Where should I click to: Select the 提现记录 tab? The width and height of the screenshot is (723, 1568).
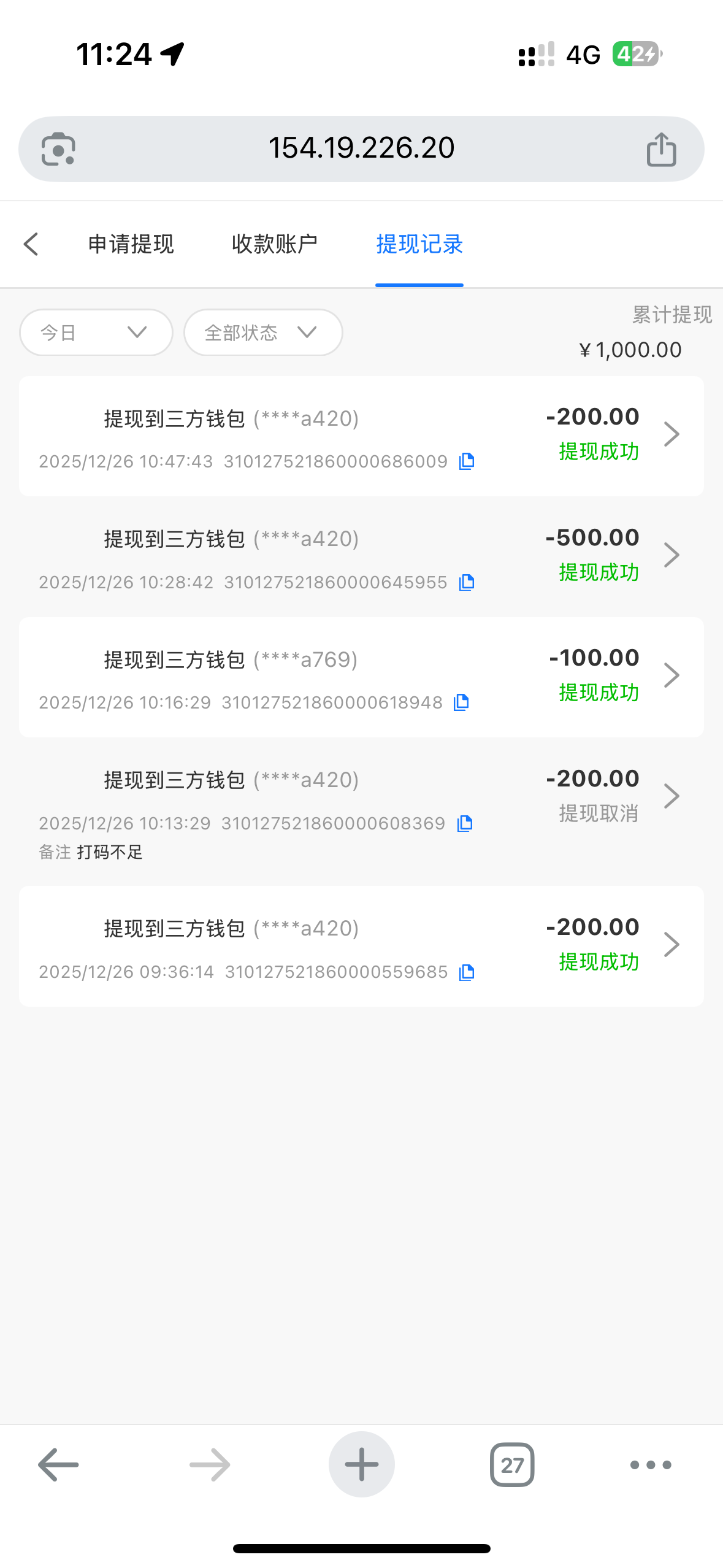pos(419,244)
